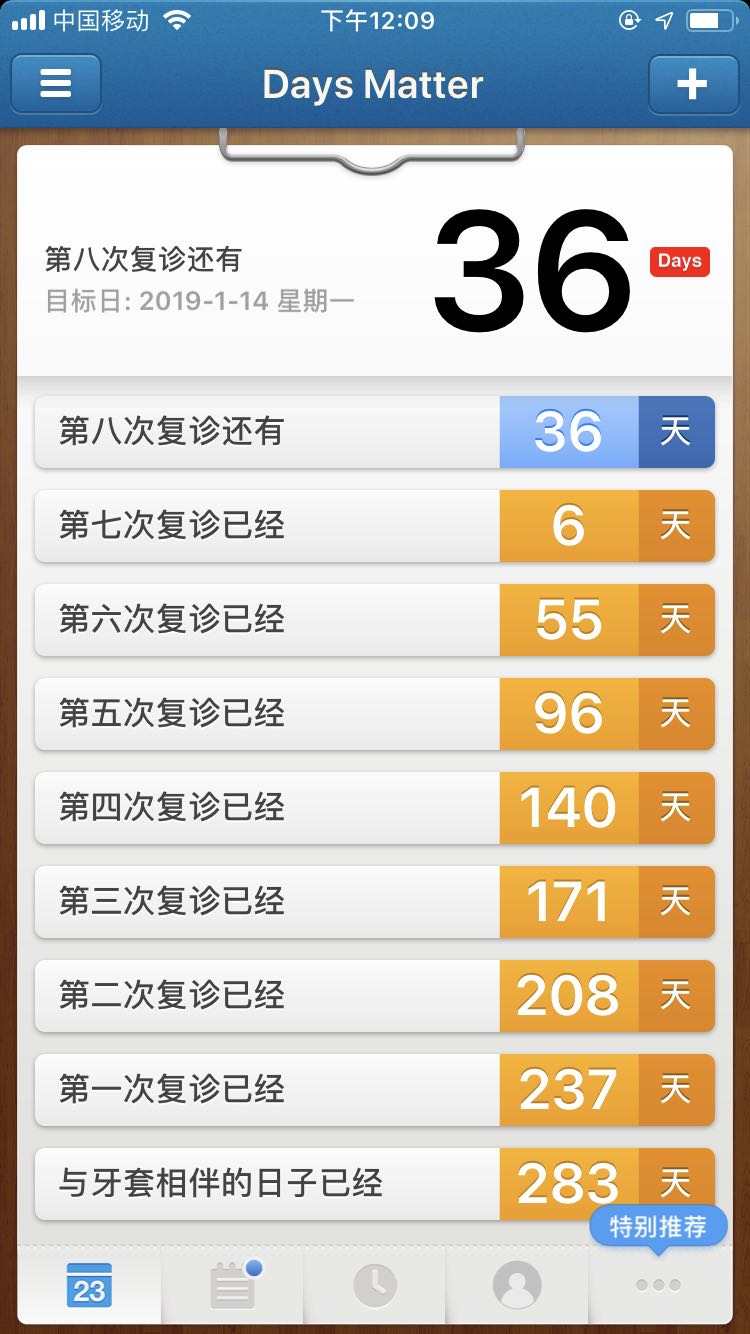Screen dimensions: 750x1334
Task: Open the 第七次复诊已经 row
Action: [x=375, y=526]
